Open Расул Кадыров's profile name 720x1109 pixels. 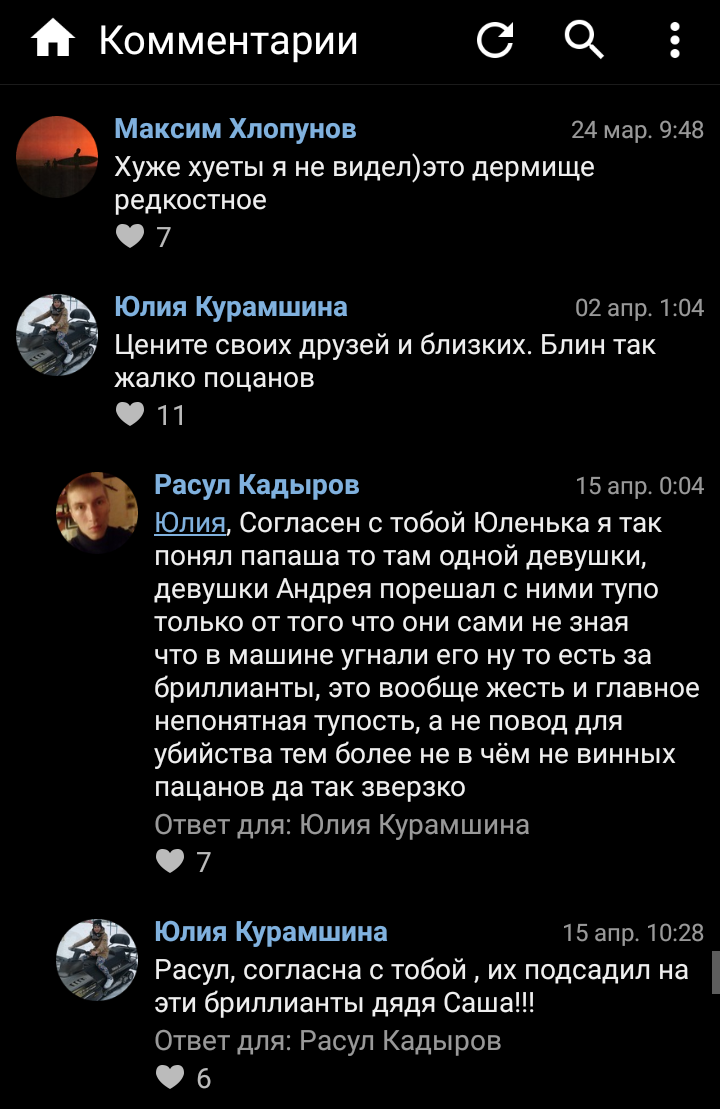pyautogui.click(x=256, y=486)
